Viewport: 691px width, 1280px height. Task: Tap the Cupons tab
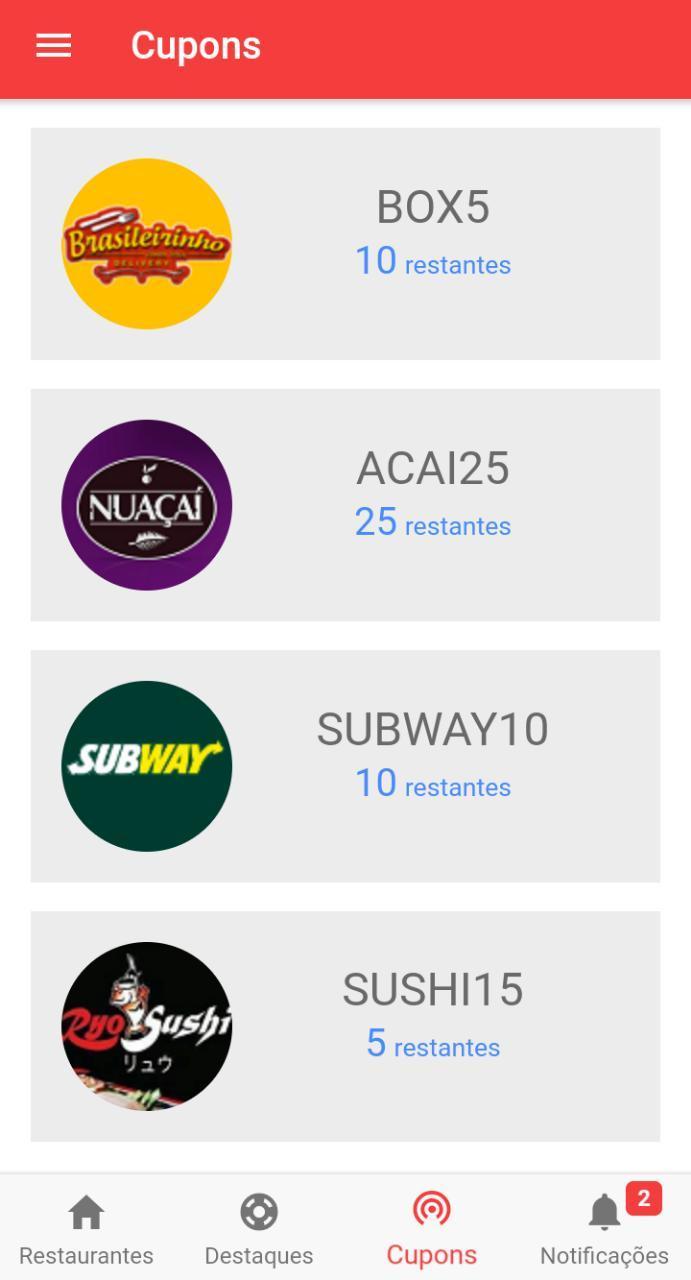tap(432, 1229)
